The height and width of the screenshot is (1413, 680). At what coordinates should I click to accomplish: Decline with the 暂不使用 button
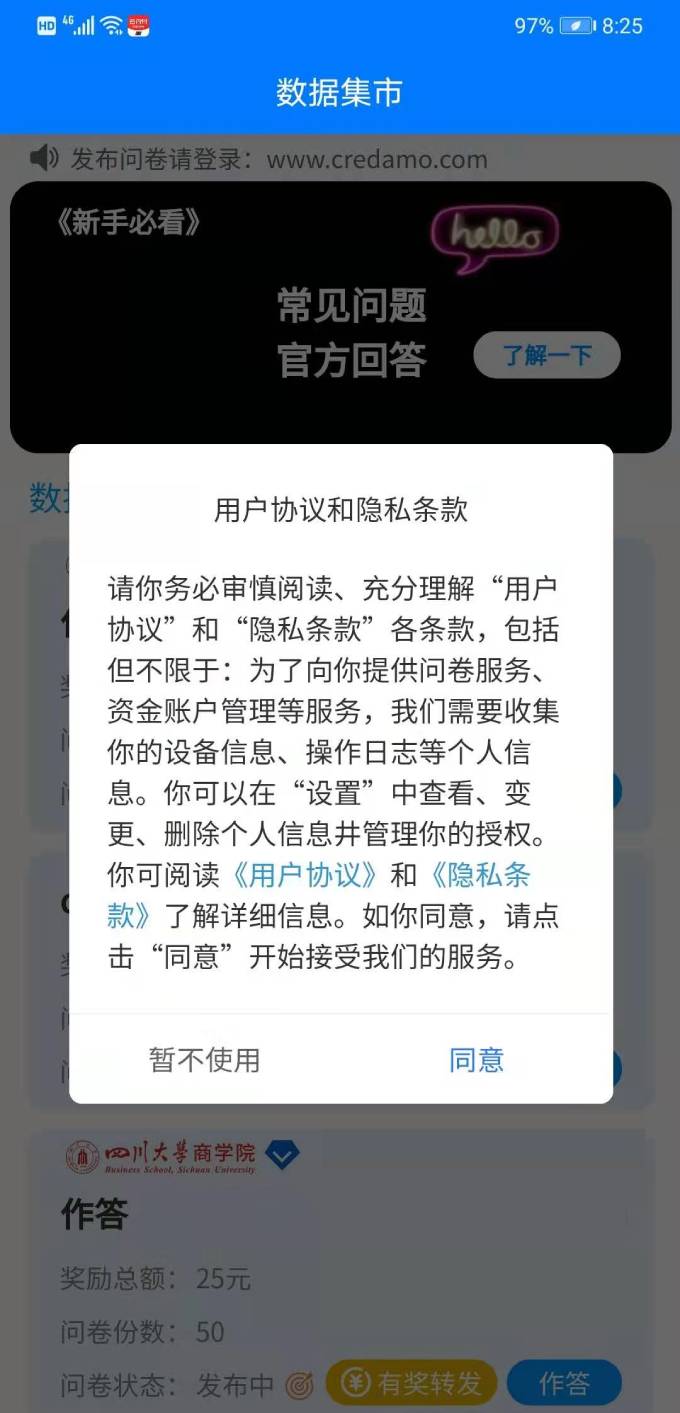(x=205, y=1060)
